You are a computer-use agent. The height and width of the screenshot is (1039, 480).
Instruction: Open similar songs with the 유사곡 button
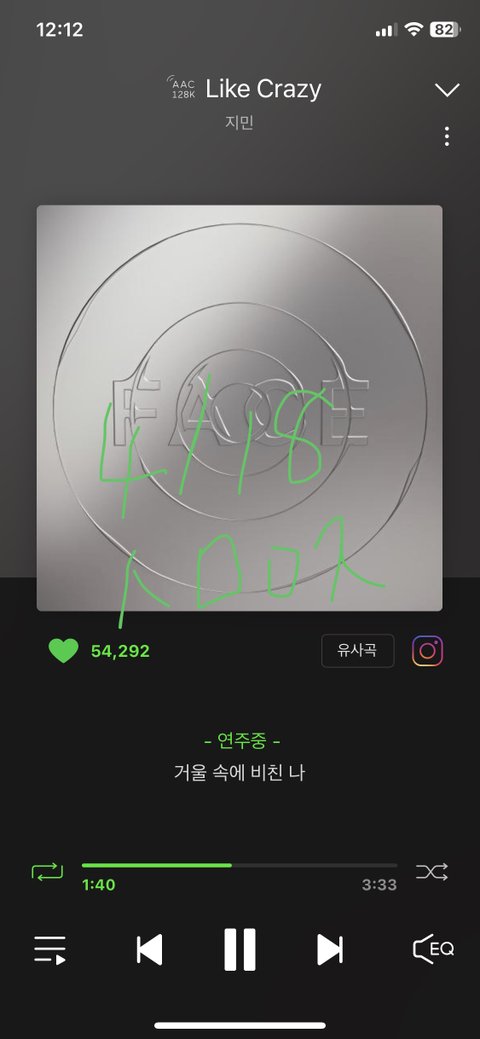click(x=357, y=651)
